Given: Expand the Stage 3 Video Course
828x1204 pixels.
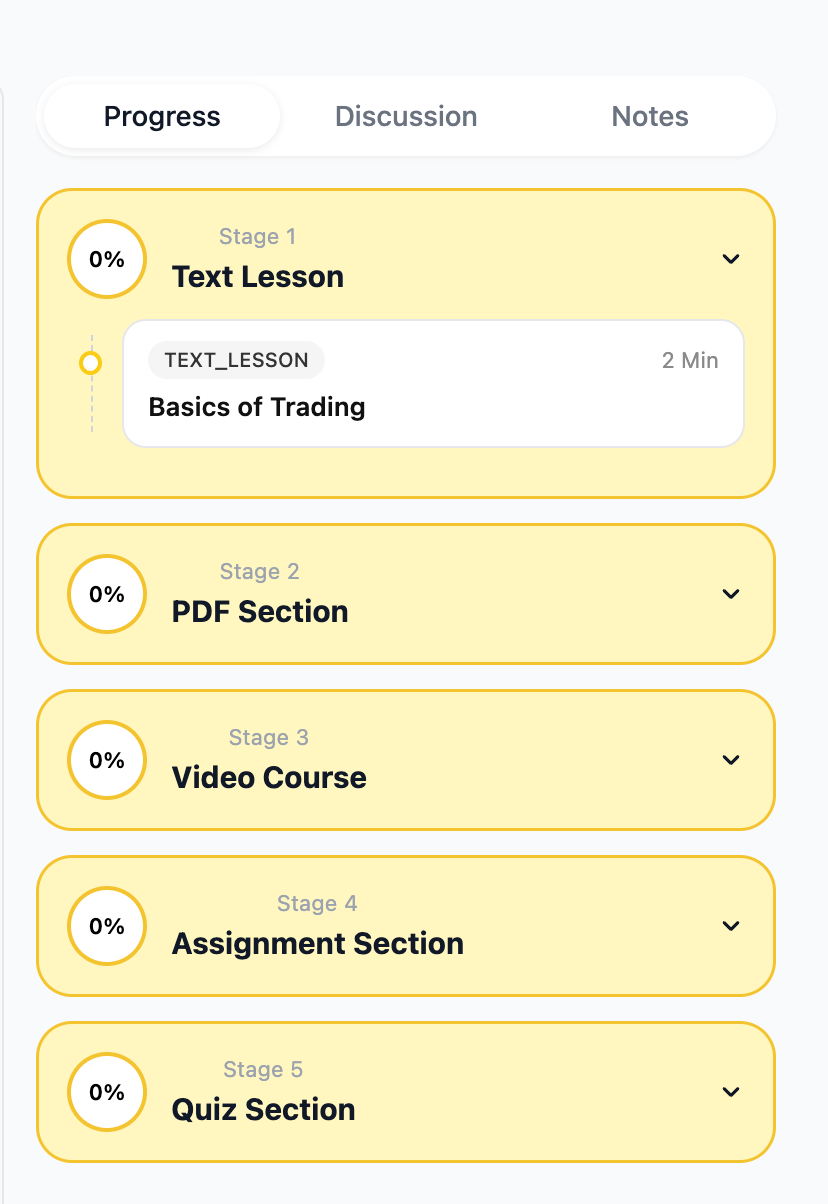Looking at the screenshot, I should click(x=731, y=760).
